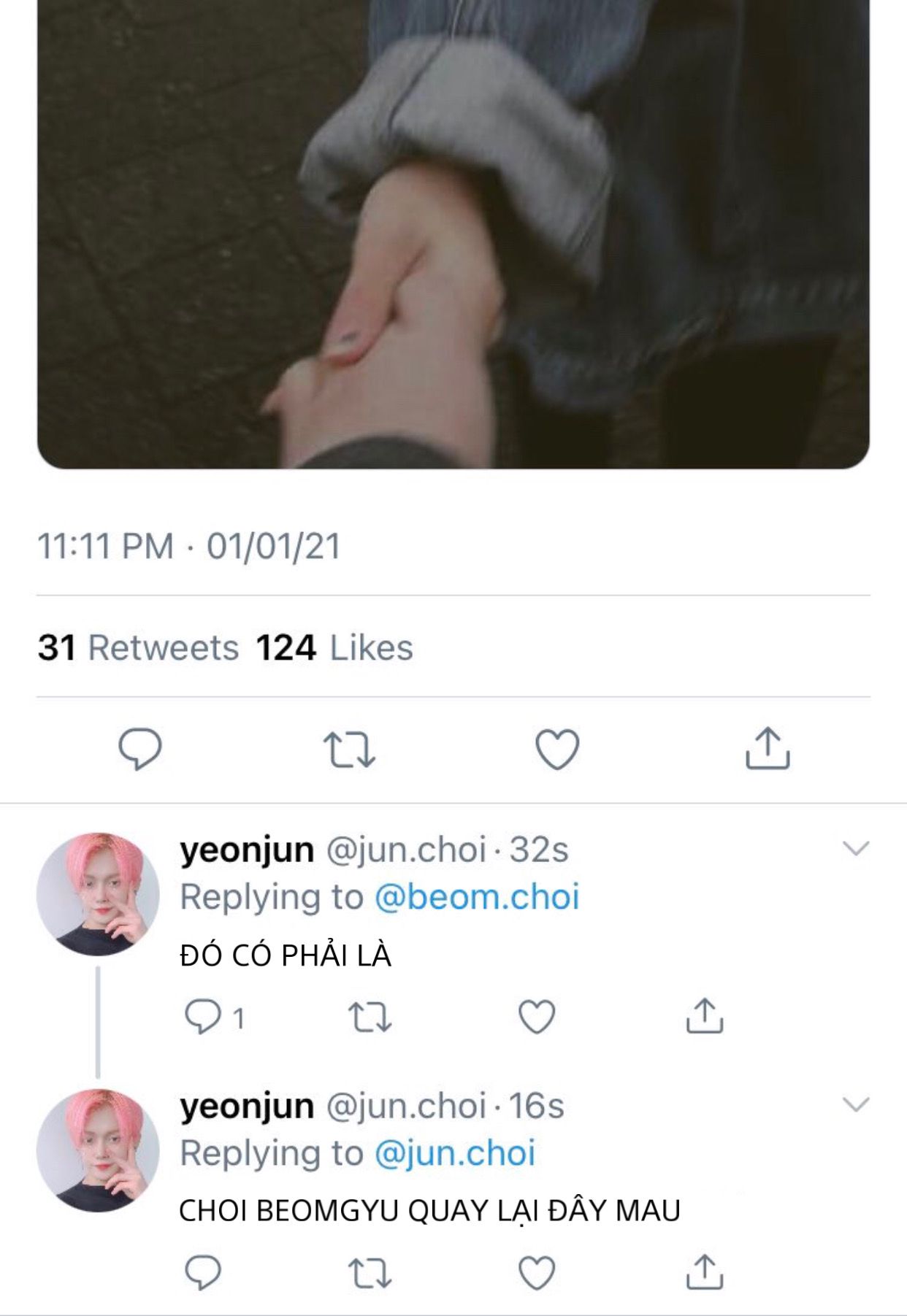Like the main tweet

click(x=557, y=750)
